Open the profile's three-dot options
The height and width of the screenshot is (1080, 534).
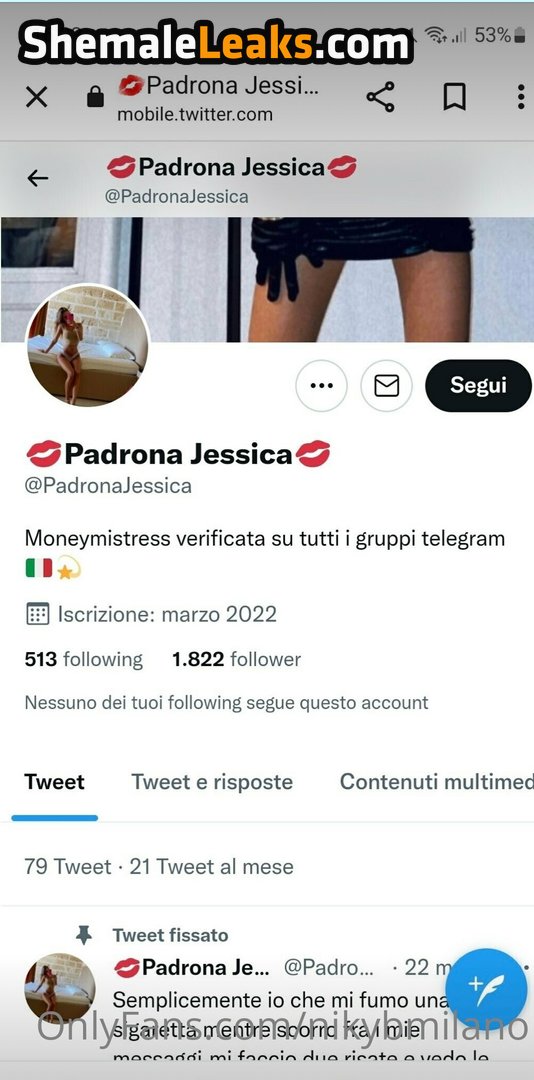pyautogui.click(x=322, y=386)
